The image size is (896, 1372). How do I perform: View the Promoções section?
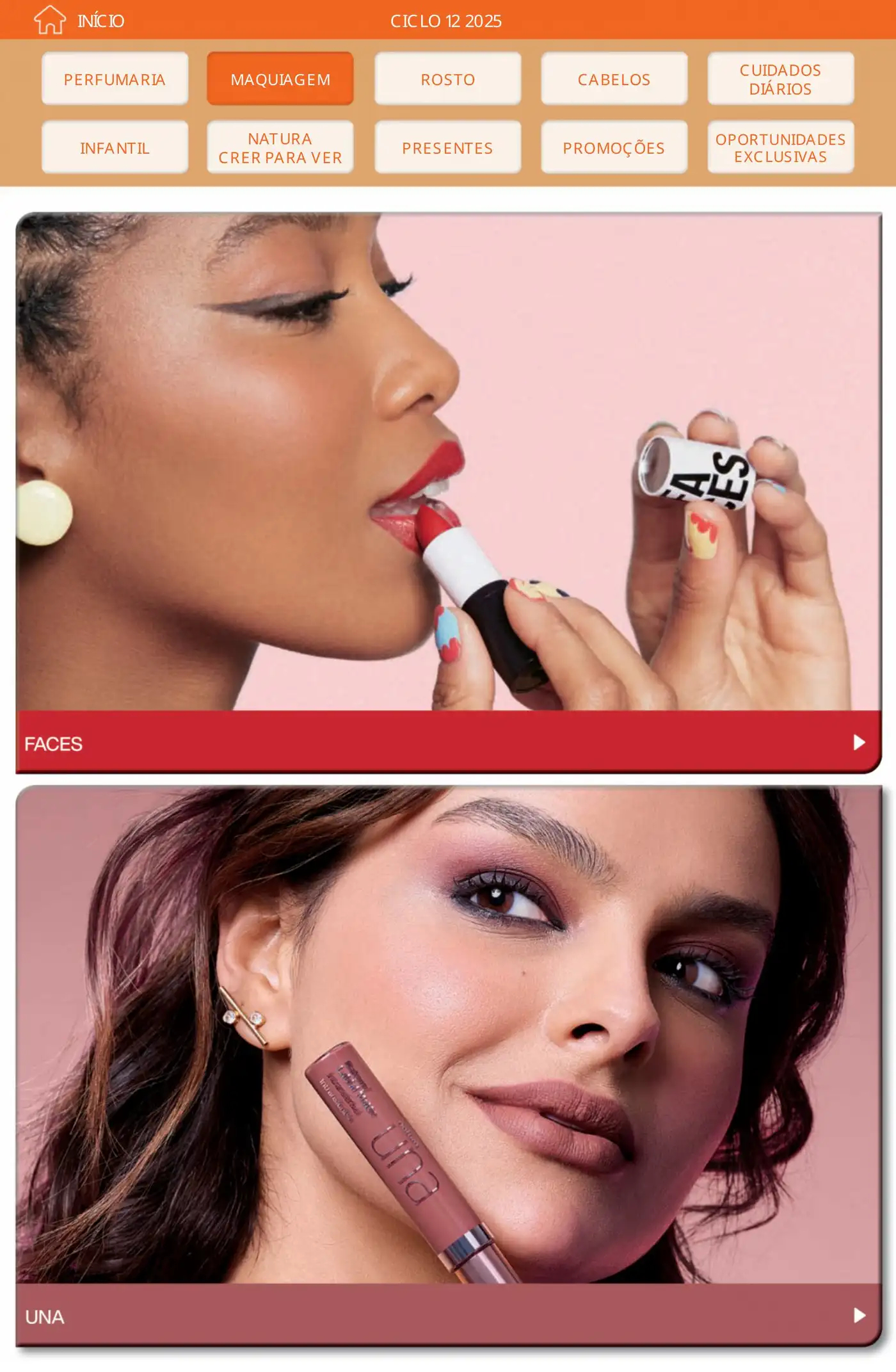[x=614, y=147]
